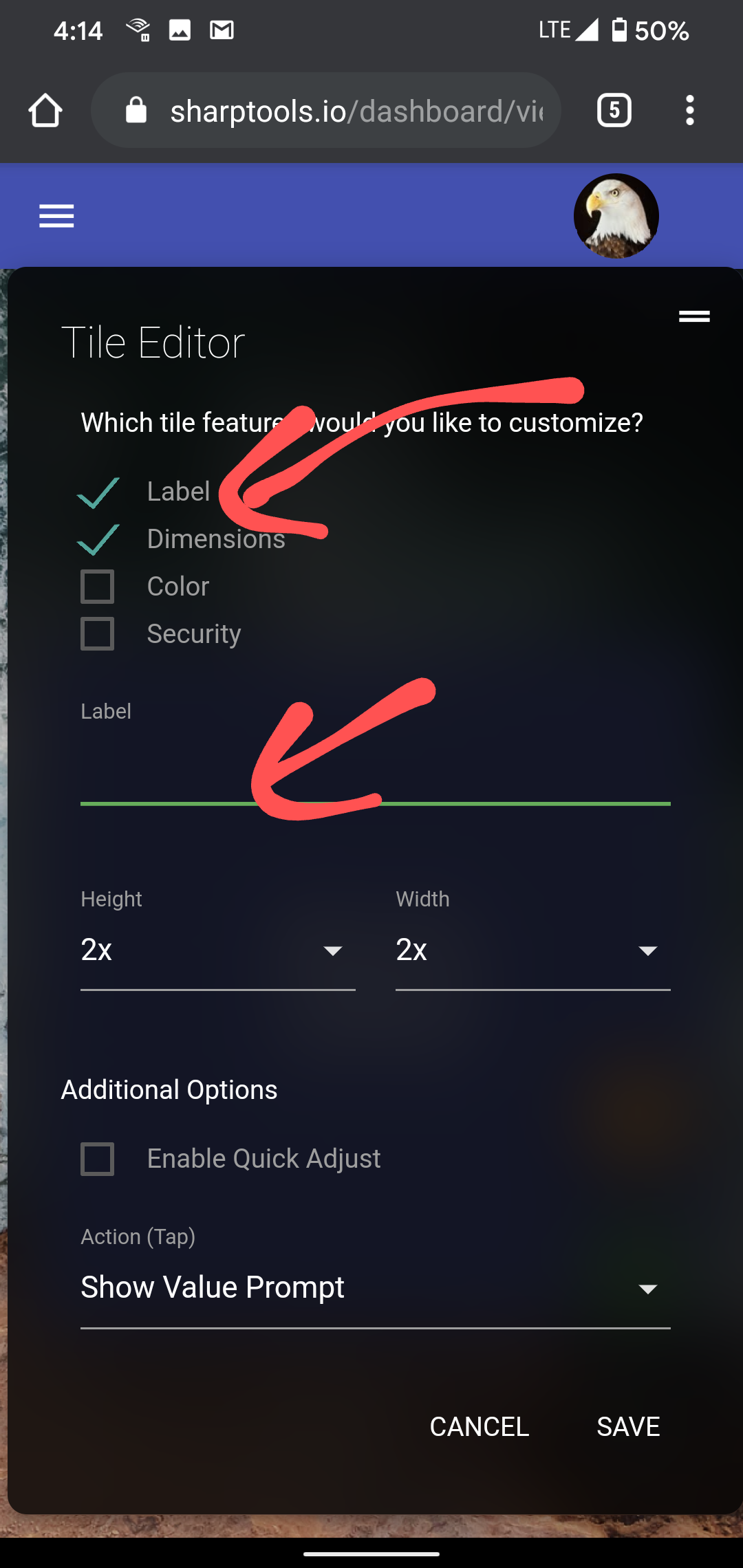Screen dimensions: 743x1568
Task: Open the browser home page
Action: (45, 111)
